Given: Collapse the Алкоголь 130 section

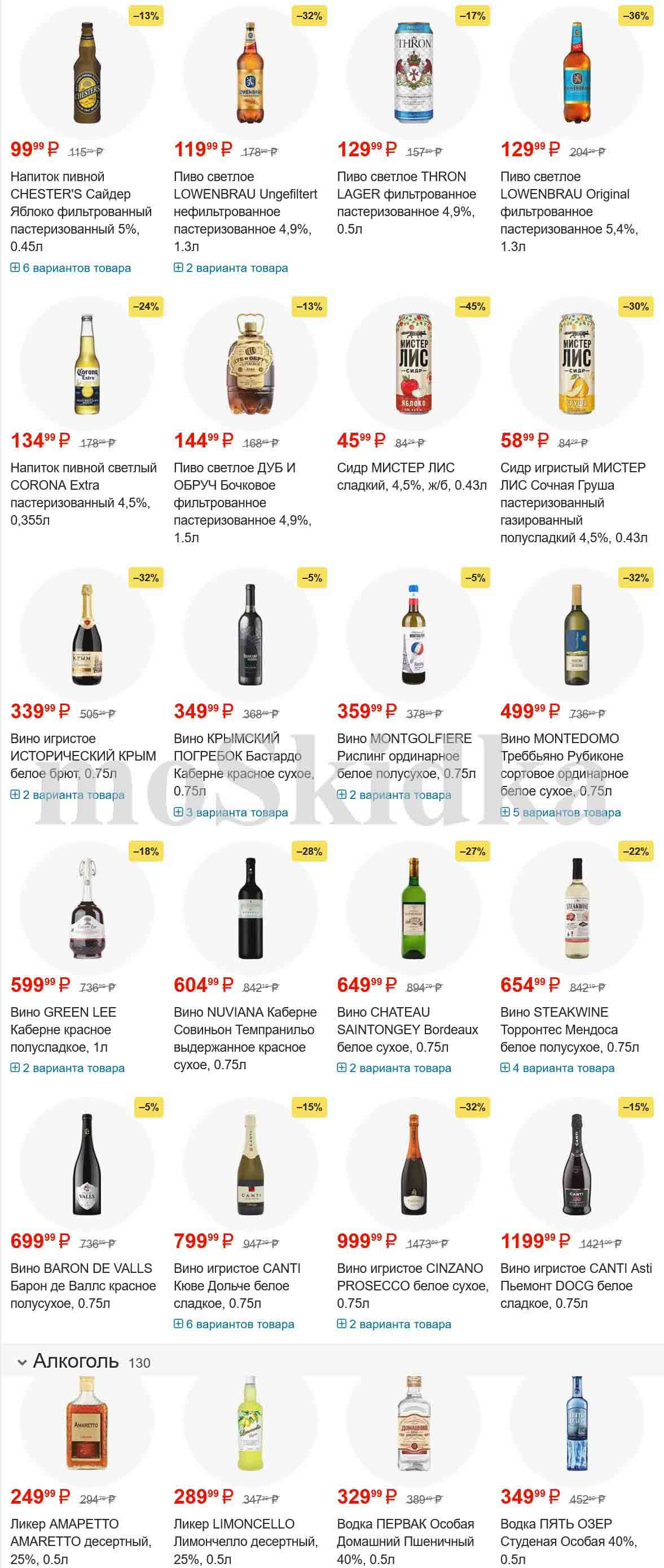Looking at the screenshot, I should pos(22,1362).
